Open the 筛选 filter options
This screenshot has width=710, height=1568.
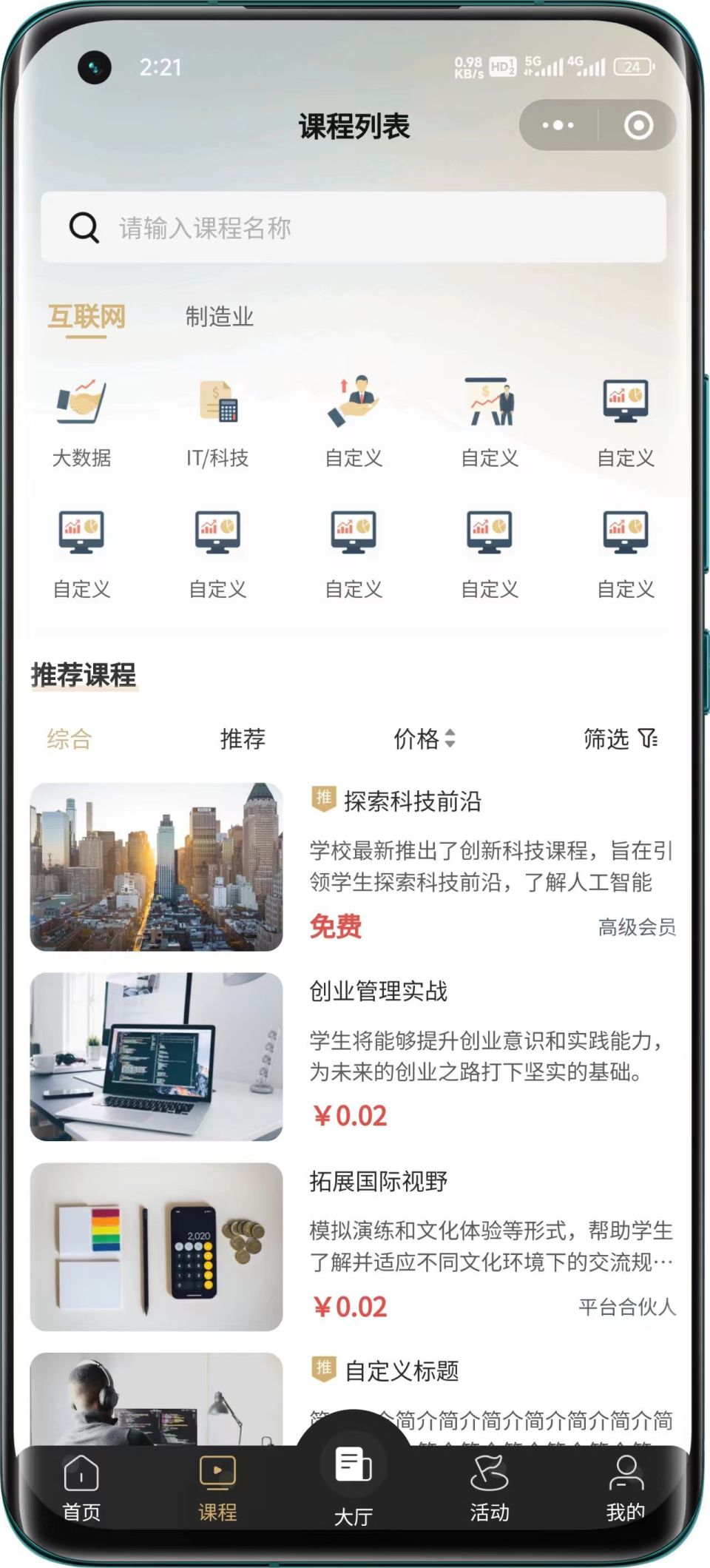[621, 738]
